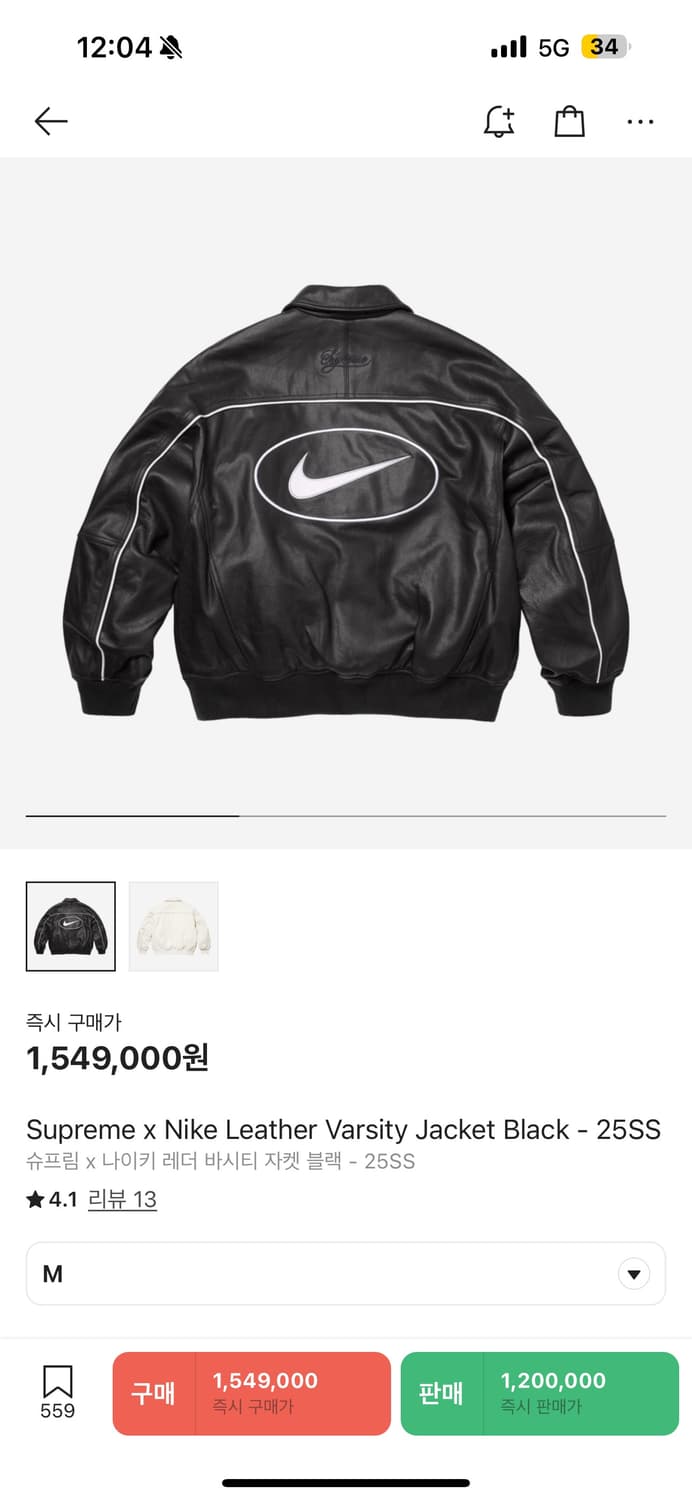Open the 리뷰 13 reviews link
Screen dimensions: 692x1500
tap(122, 1199)
